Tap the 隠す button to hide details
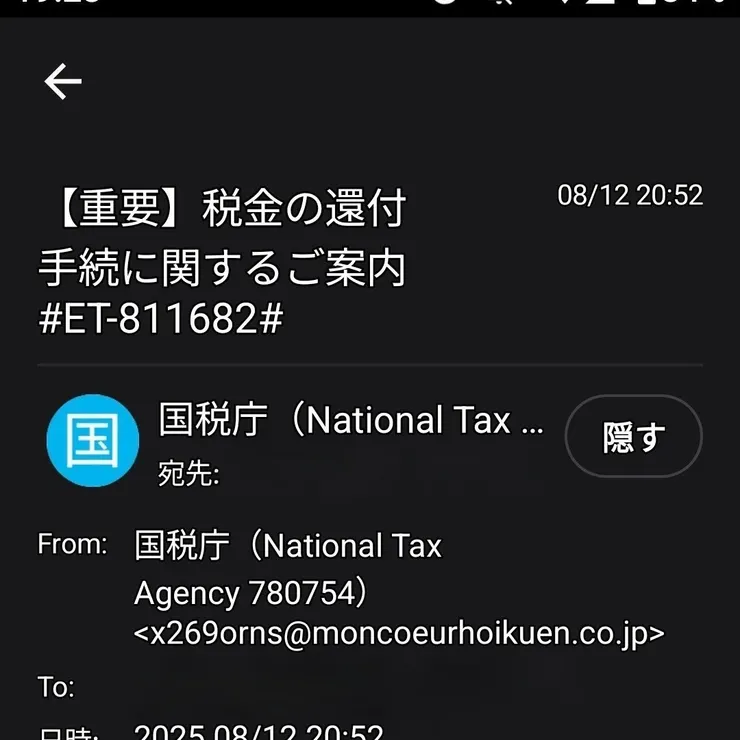 633,437
